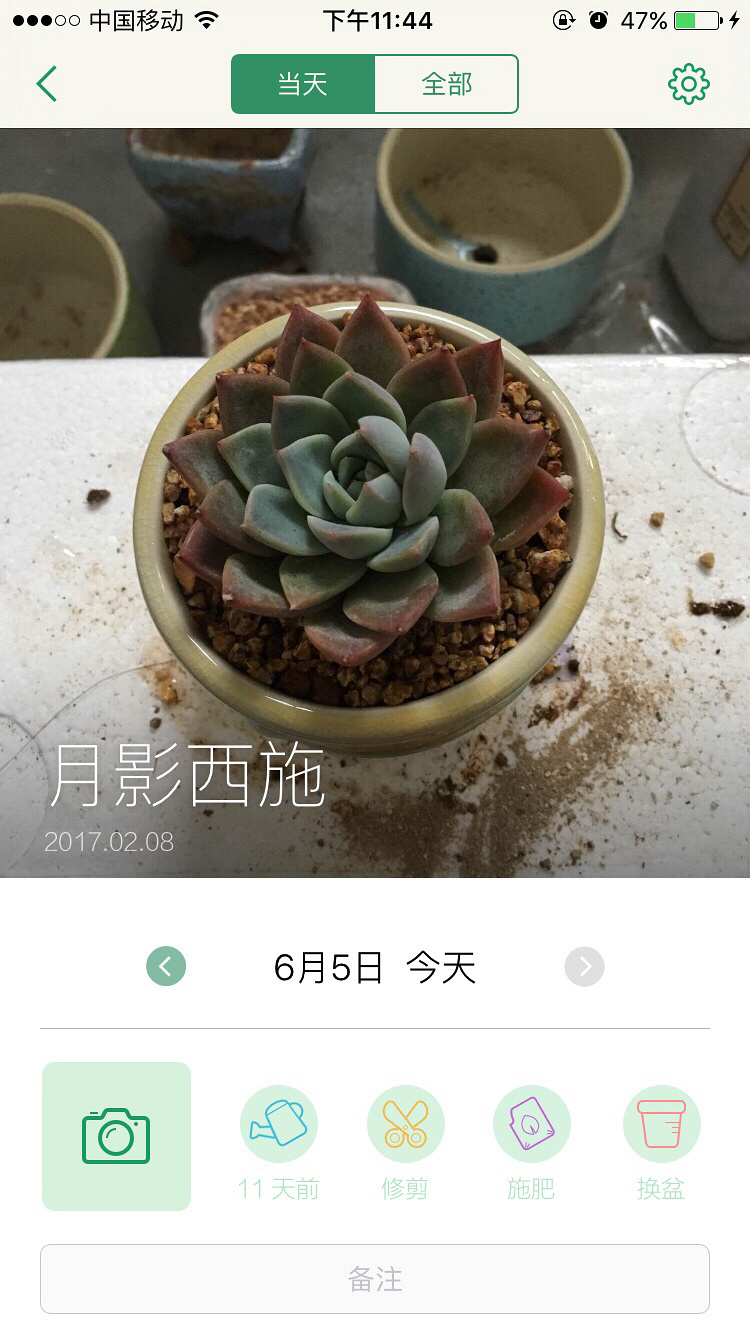Take a photo with the camera button

pyautogui.click(x=116, y=1136)
